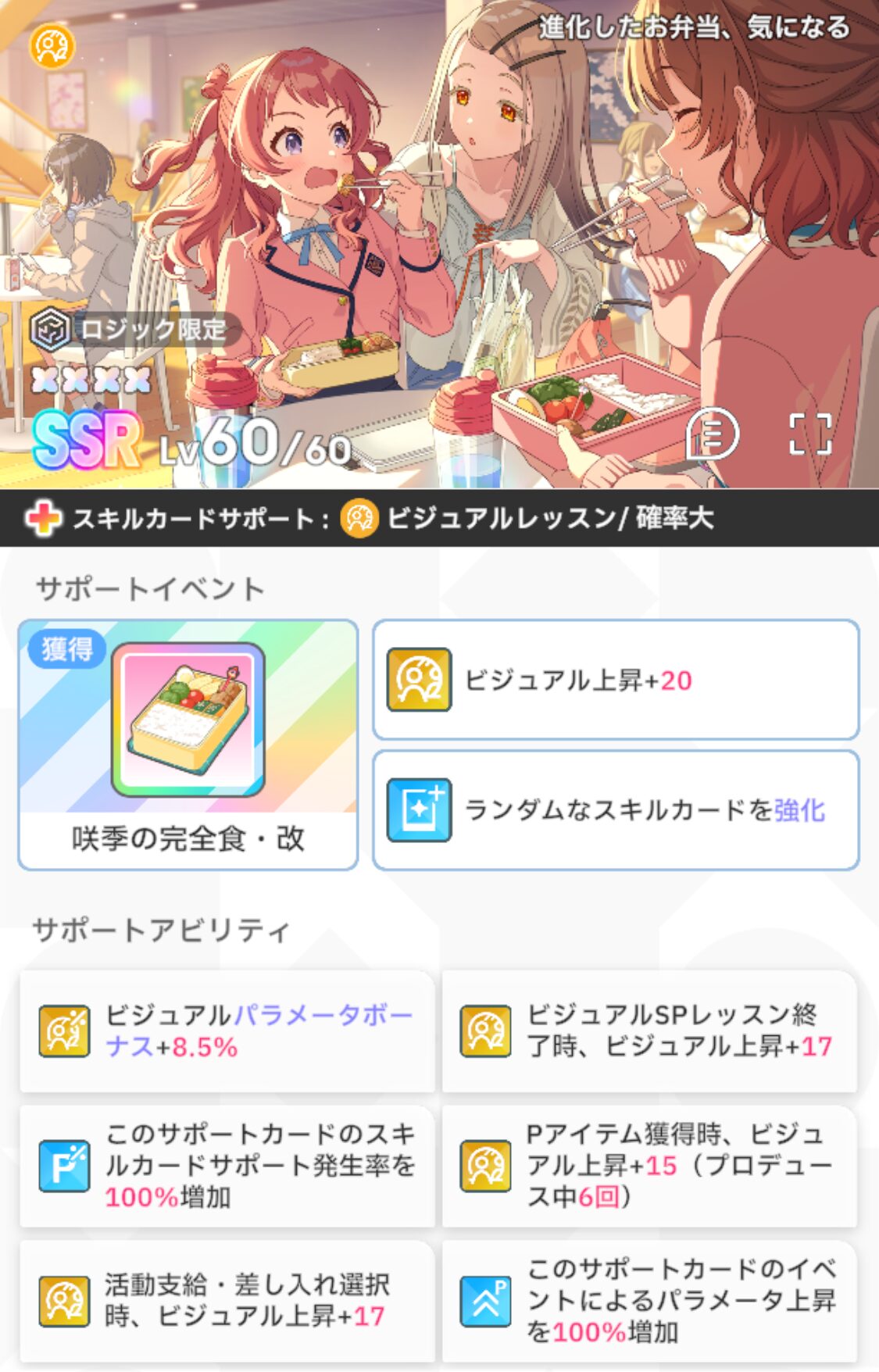
Task: View the Pアイテム獲得時 ability details
Action: [649, 1165]
